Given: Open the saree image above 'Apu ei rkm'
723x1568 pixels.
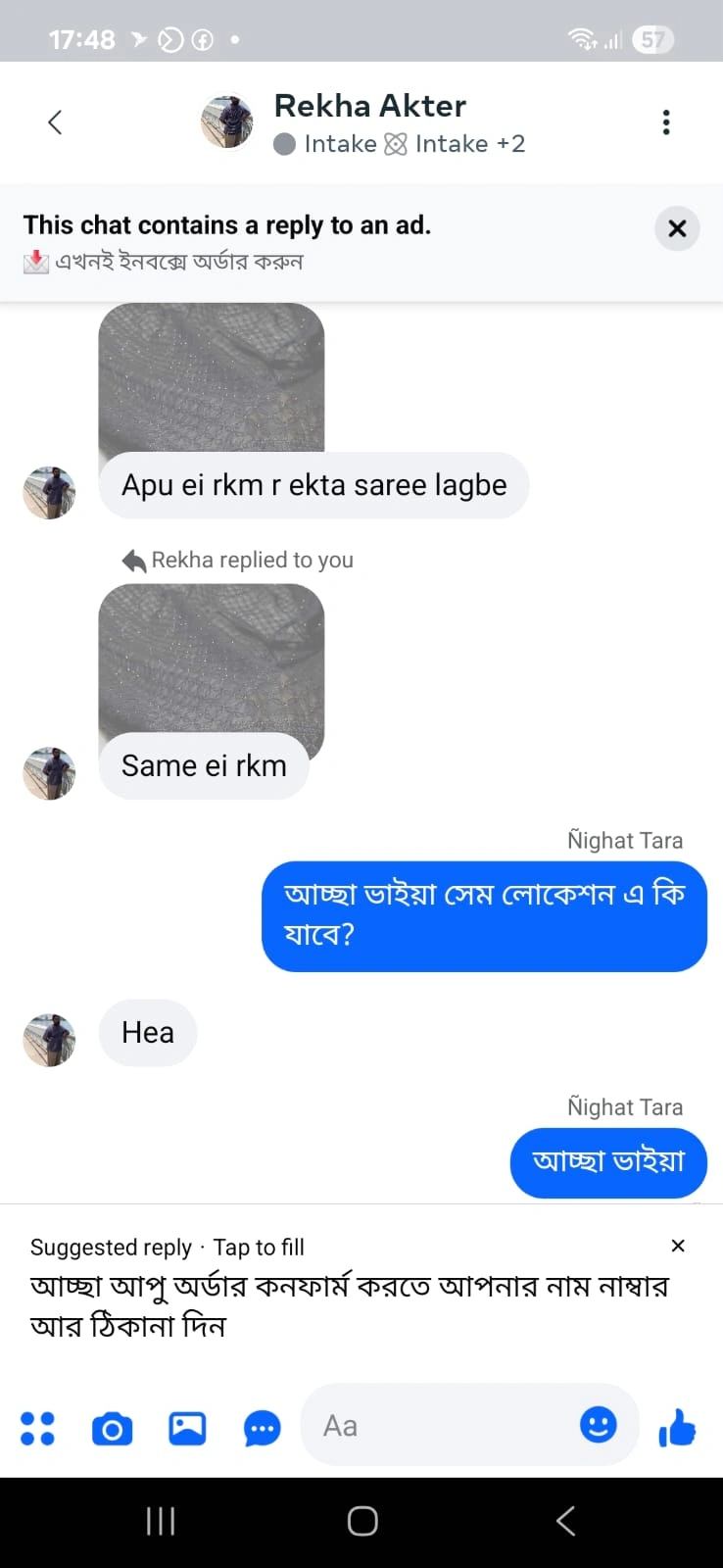Looking at the screenshot, I should pyautogui.click(x=212, y=377).
